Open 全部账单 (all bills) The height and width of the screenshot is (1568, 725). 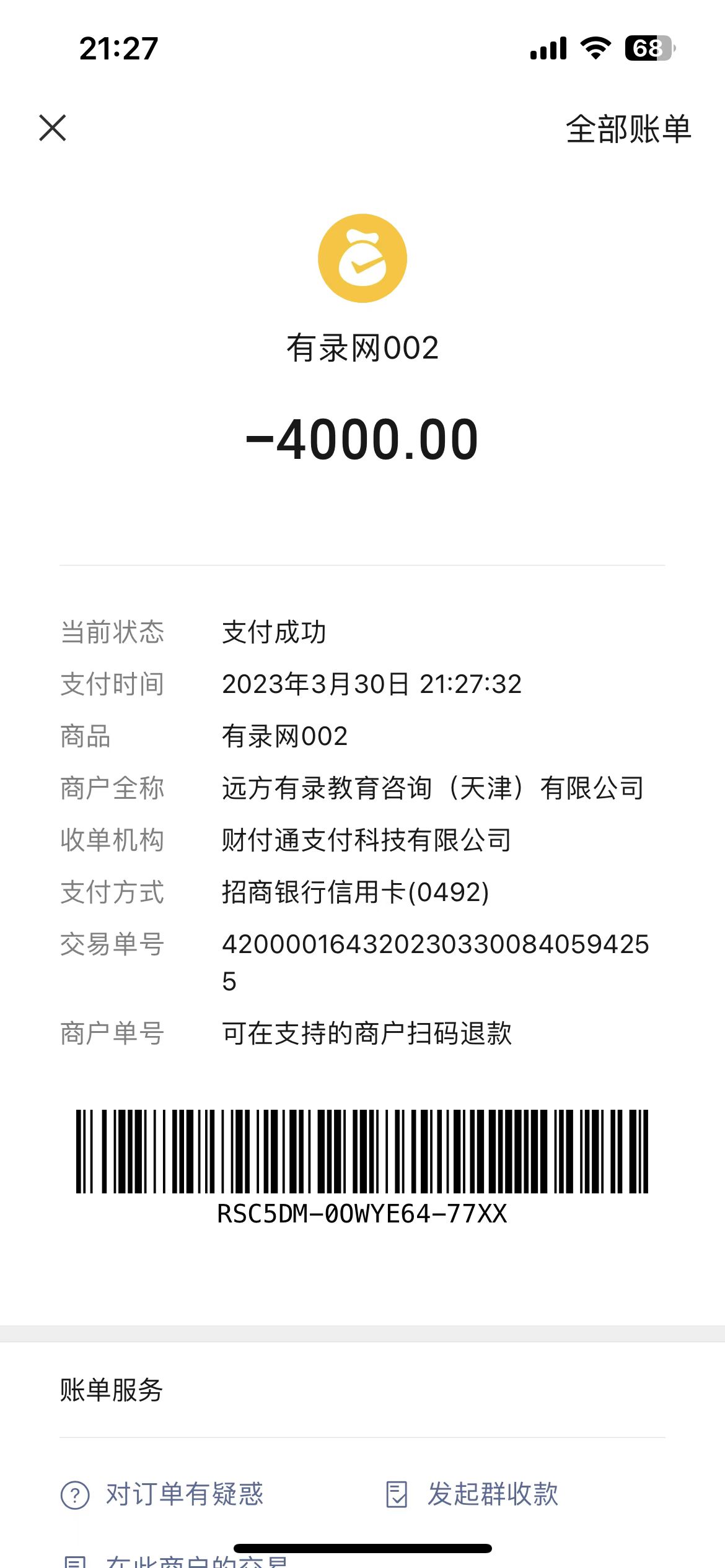tap(628, 129)
